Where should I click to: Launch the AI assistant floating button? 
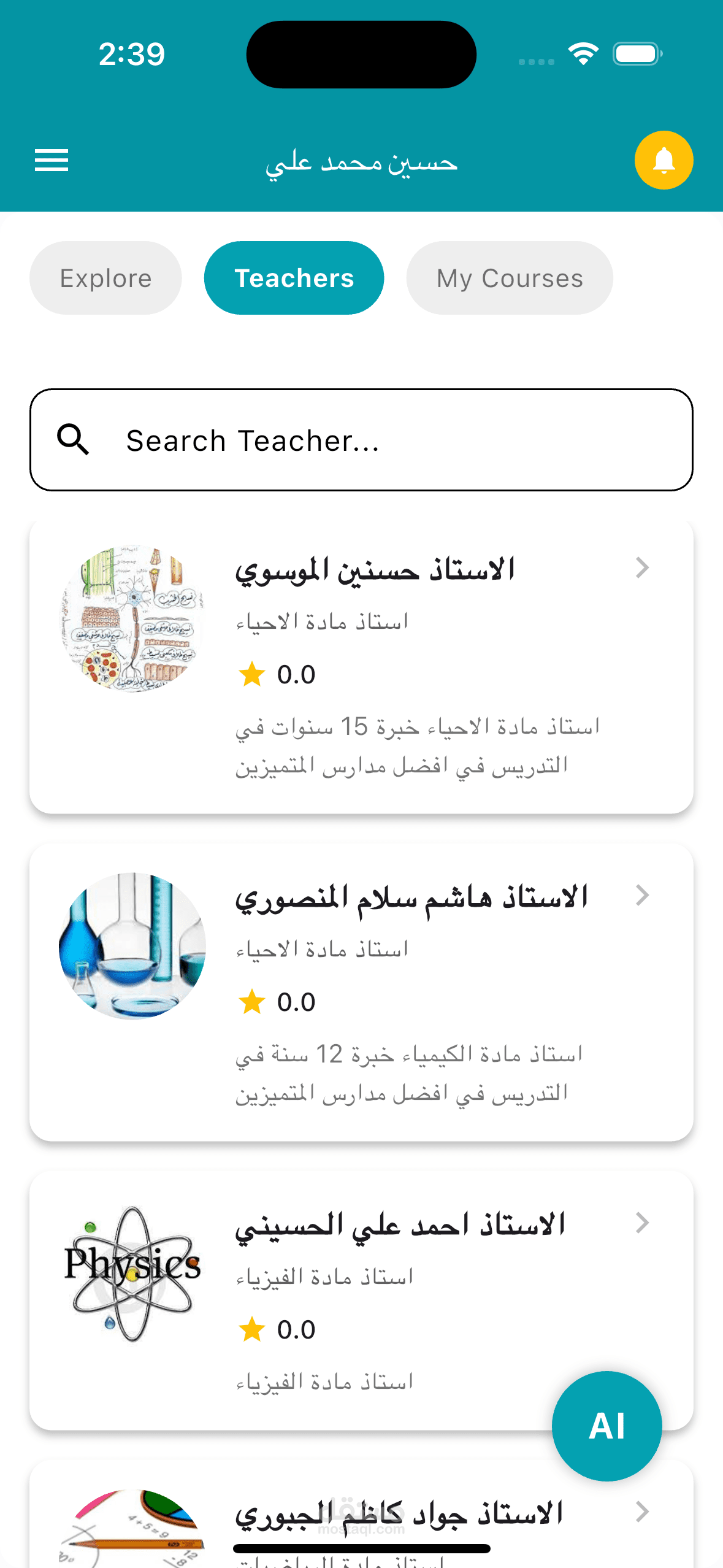pos(607,1426)
